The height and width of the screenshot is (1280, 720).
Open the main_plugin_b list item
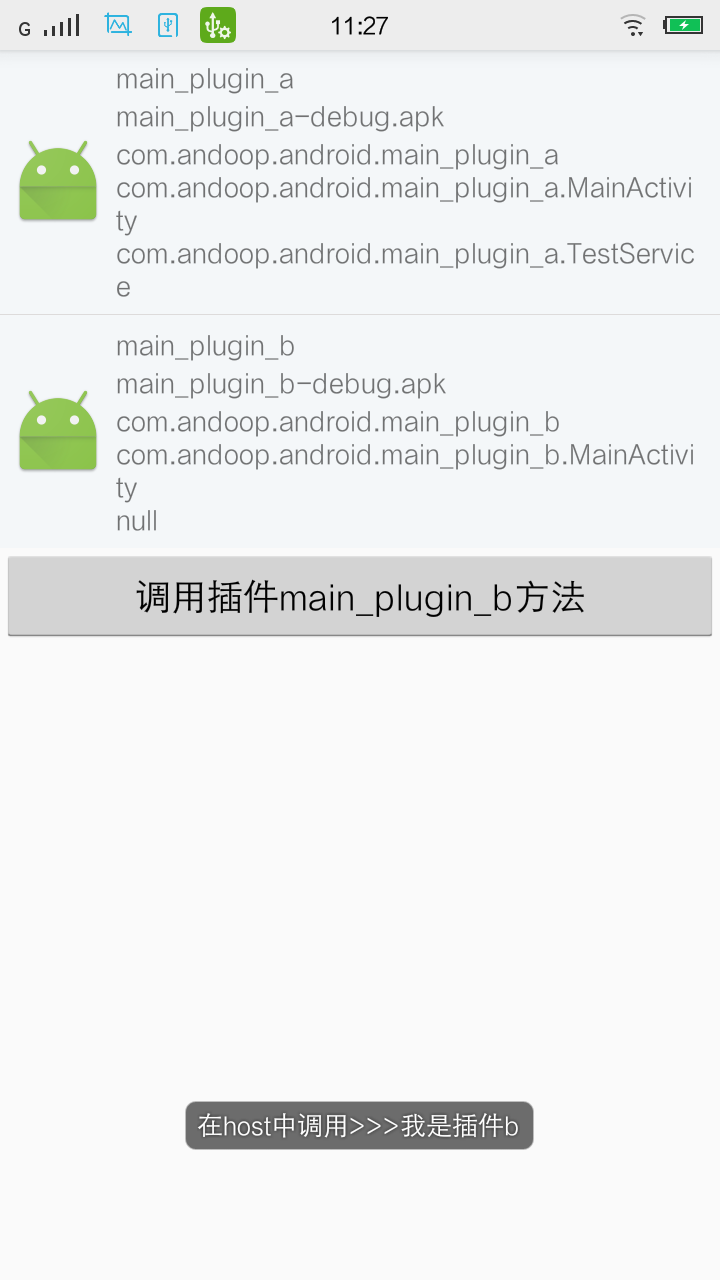click(x=360, y=432)
